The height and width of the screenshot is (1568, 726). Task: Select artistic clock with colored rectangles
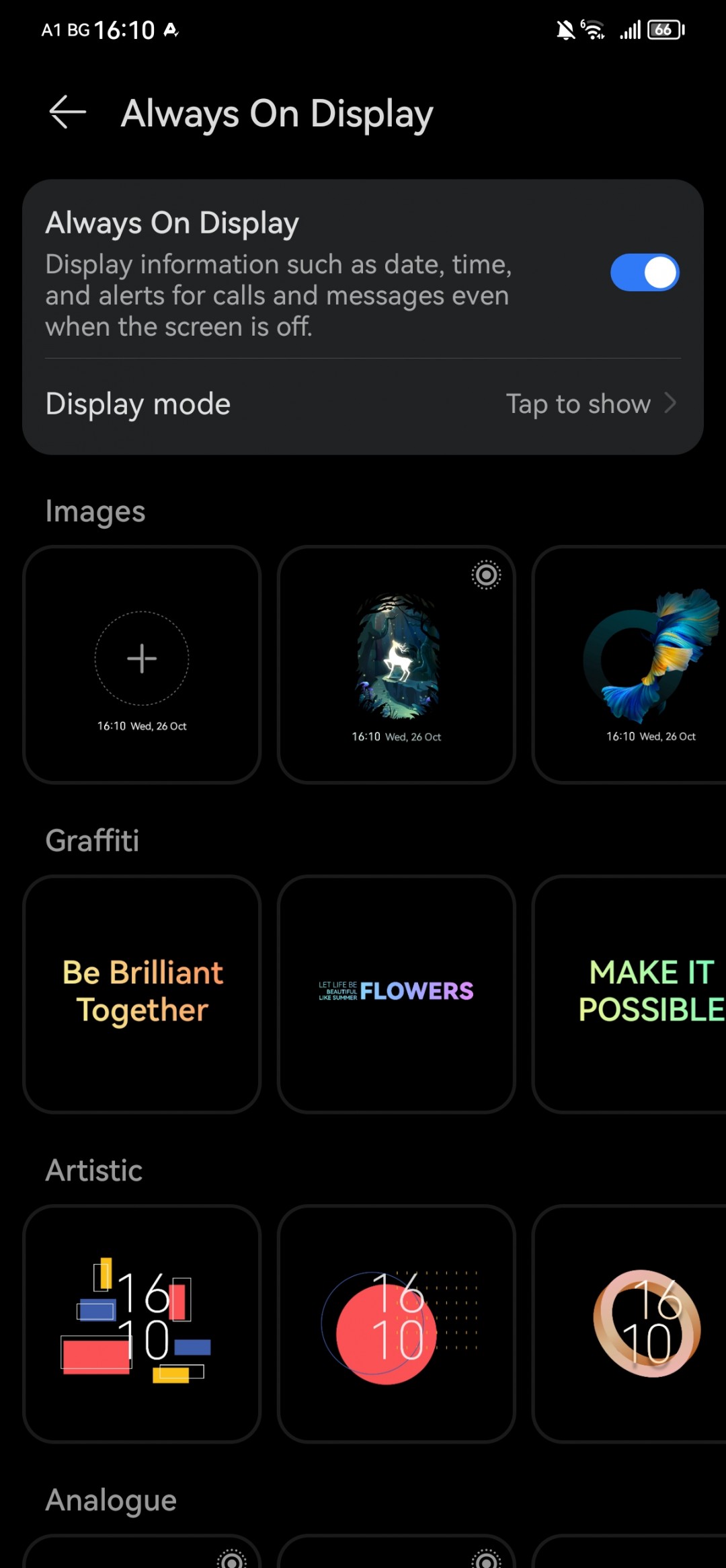click(142, 1323)
